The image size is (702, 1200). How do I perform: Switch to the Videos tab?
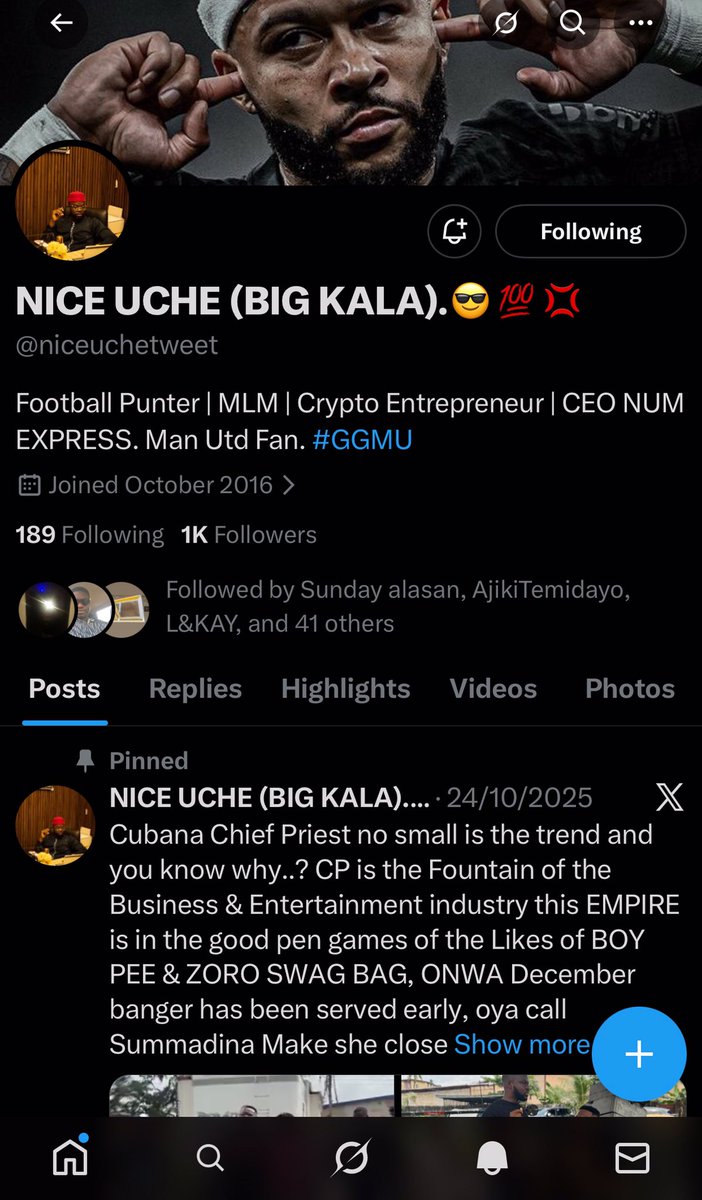[493, 689]
